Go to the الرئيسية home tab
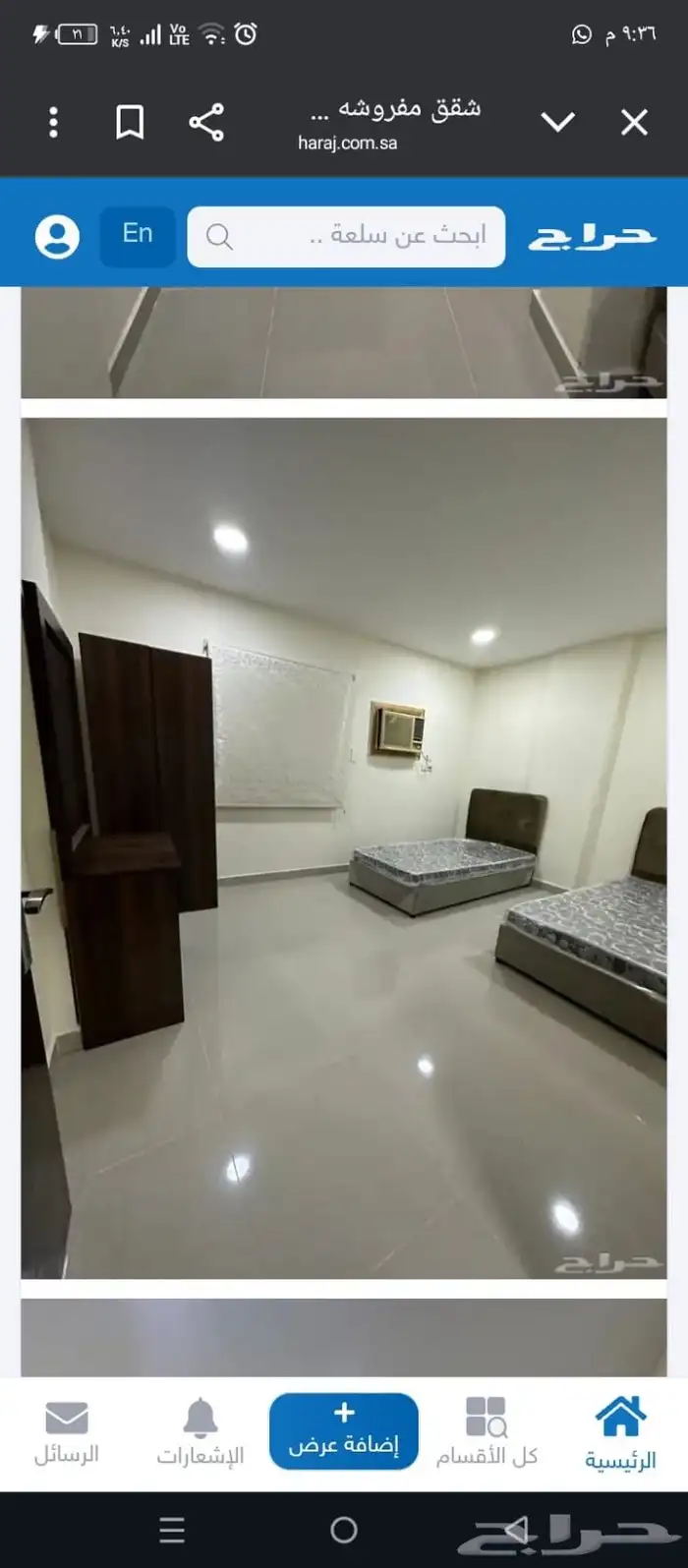 click(620, 1432)
